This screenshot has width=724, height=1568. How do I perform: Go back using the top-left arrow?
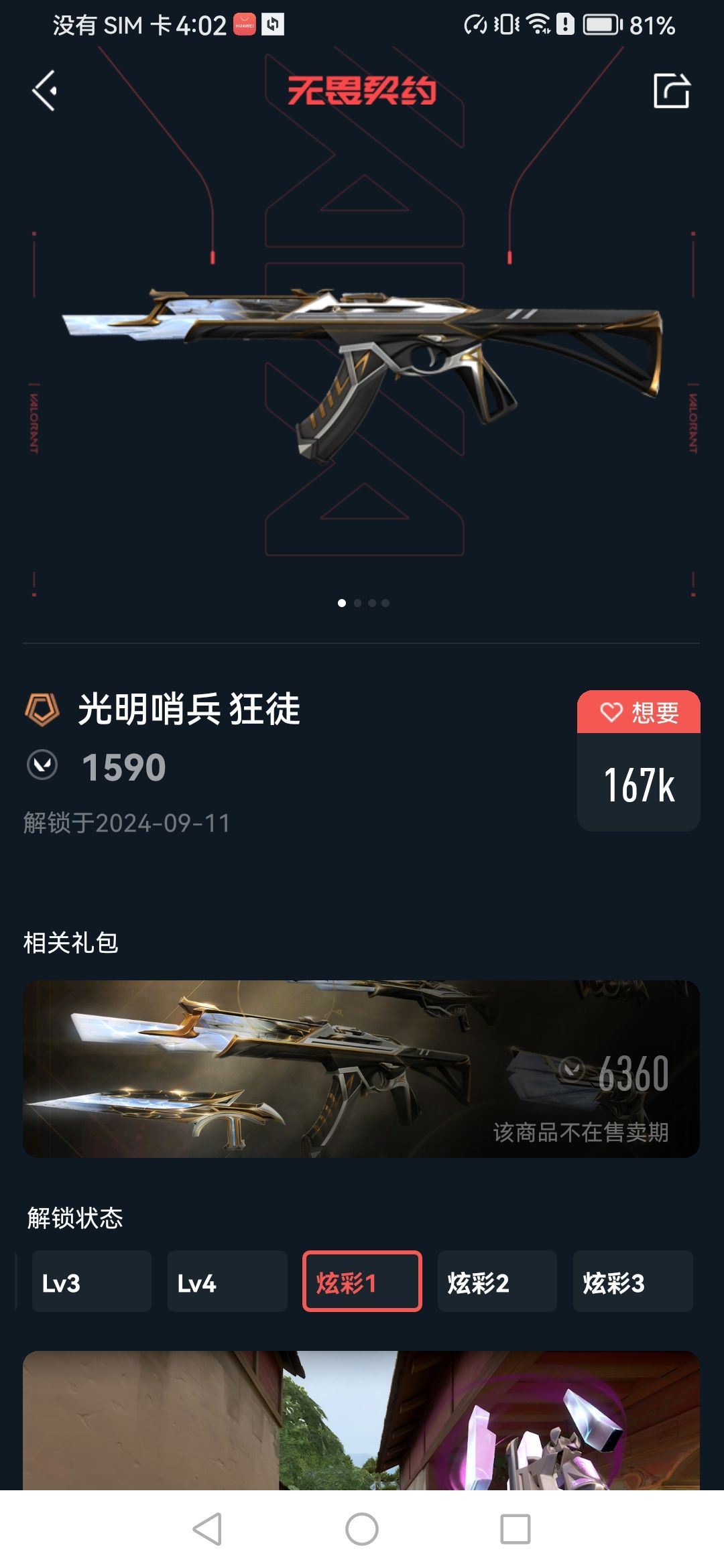tap(45, 90)
